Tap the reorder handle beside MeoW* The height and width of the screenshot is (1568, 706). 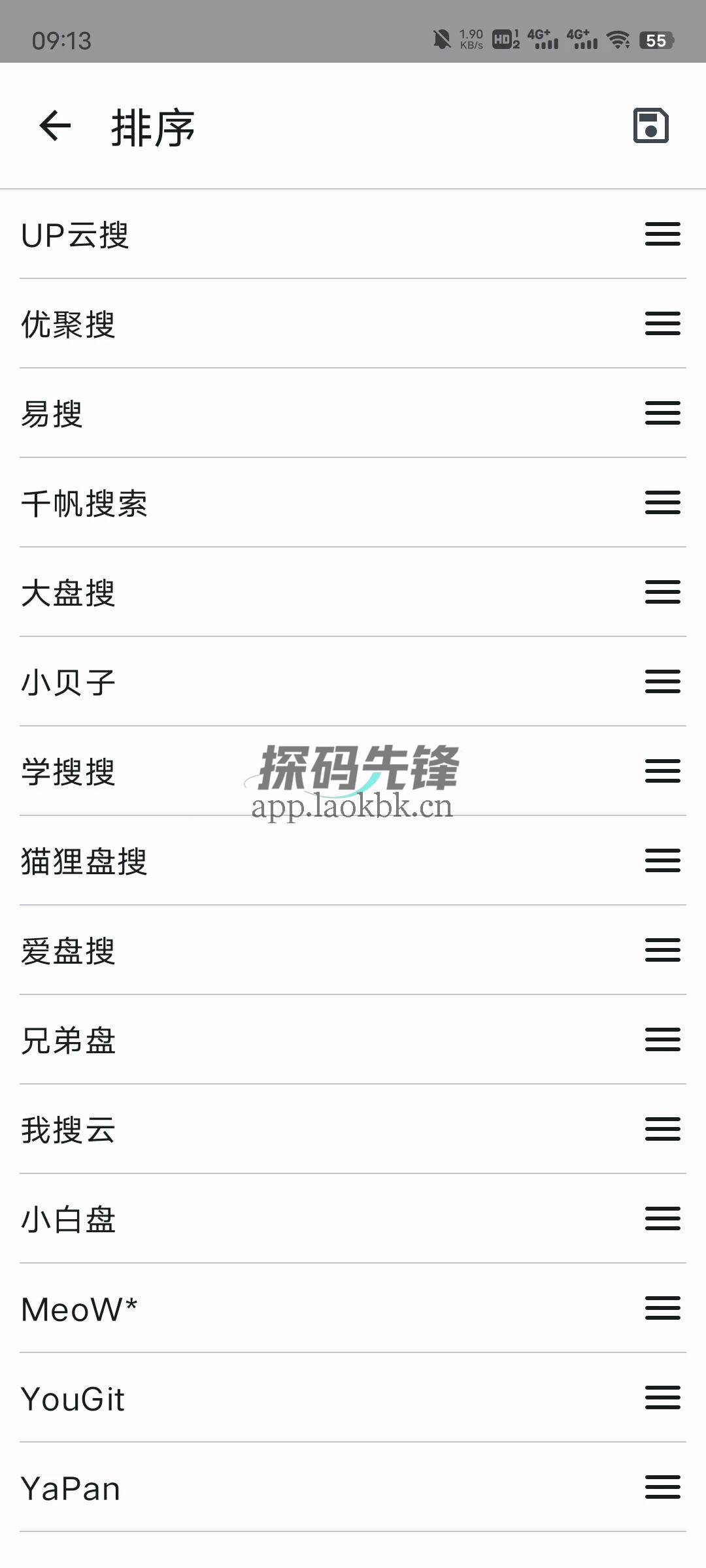(x=662, y=1308)
